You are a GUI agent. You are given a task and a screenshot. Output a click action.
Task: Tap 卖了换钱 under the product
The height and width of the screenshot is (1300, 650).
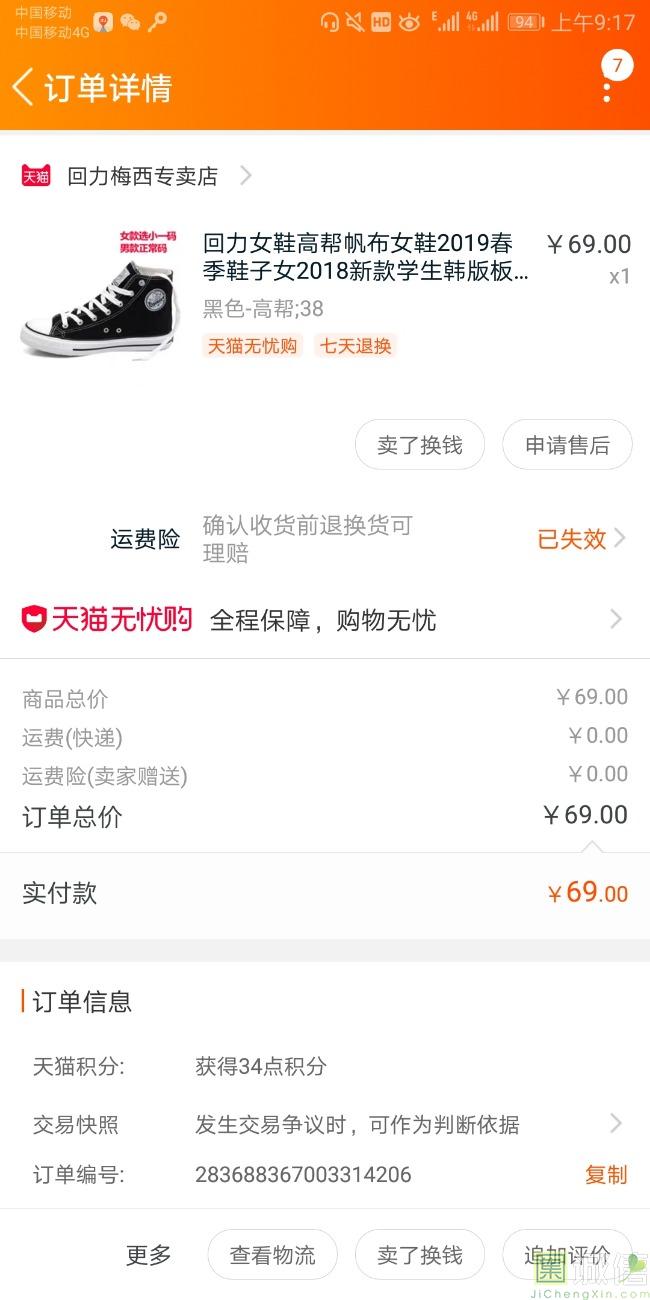tap(419, 445)
